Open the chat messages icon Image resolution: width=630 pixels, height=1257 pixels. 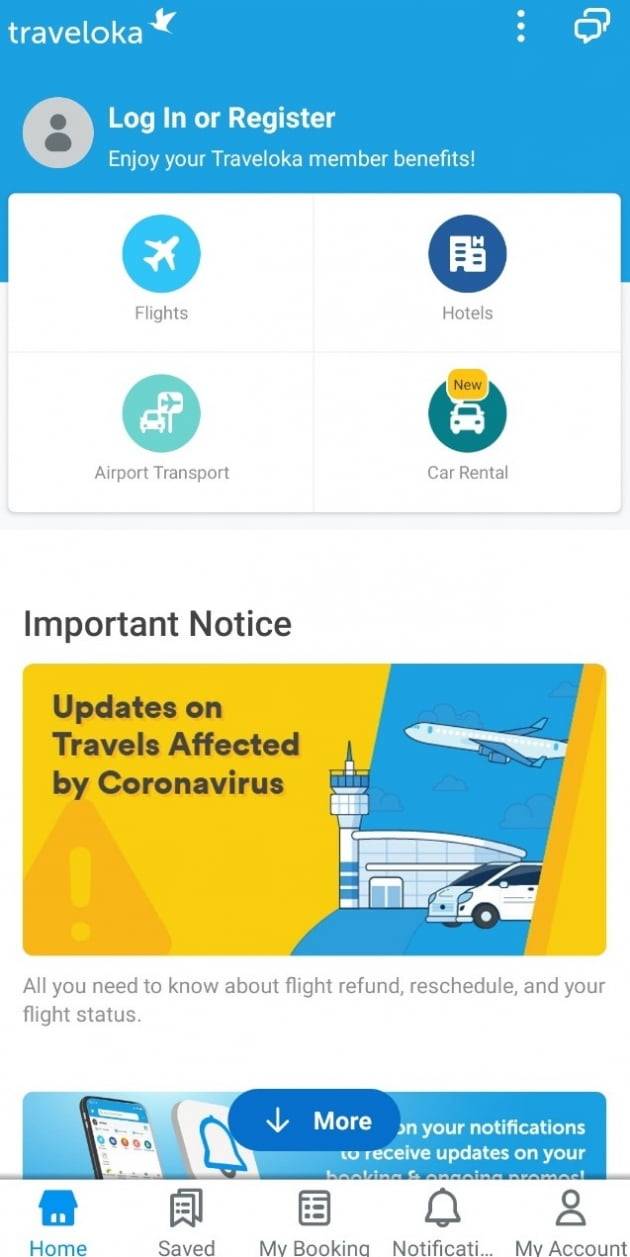(591, 26)
